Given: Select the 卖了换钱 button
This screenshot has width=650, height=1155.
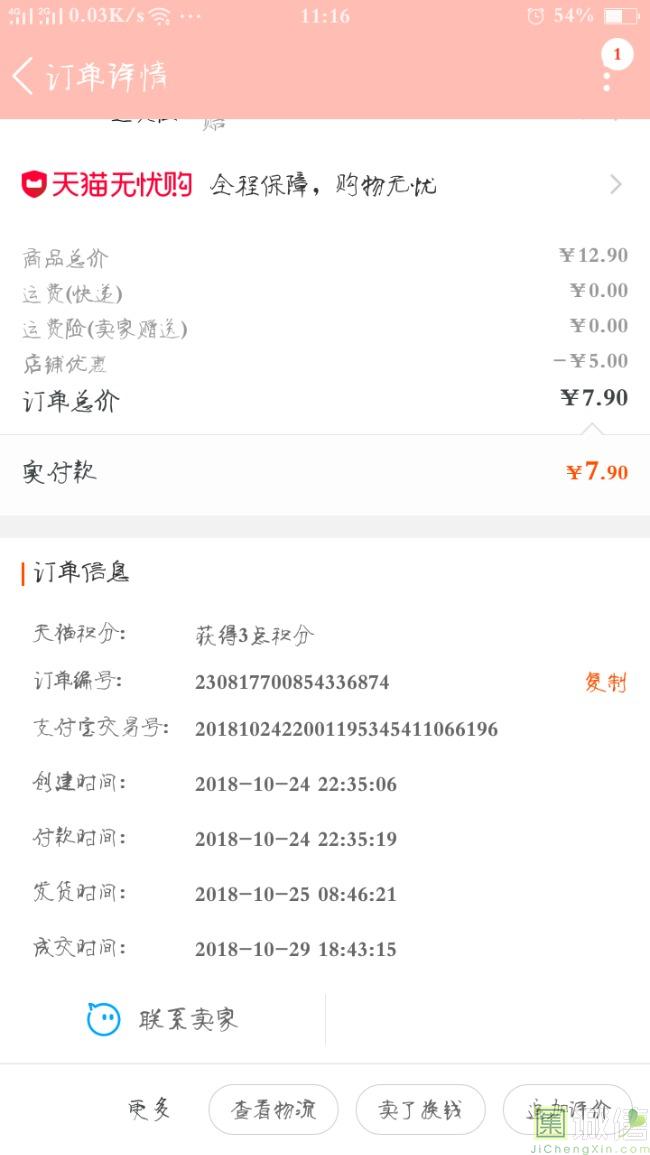Looking at the screenshot, I should coord(420,1110).
